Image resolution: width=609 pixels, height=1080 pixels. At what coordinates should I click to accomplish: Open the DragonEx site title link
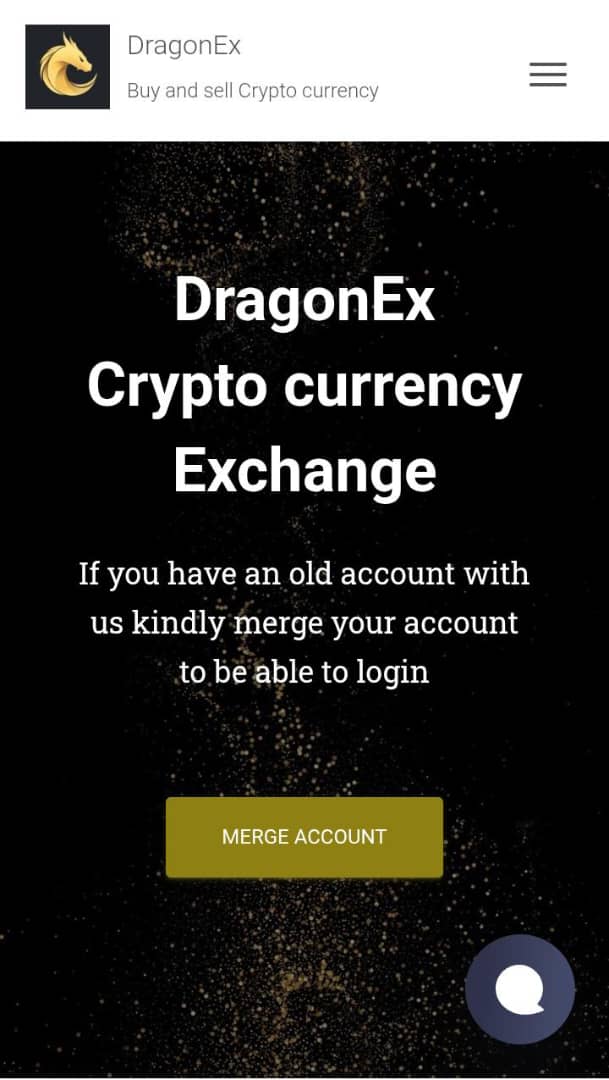pyautogui.click(x=184, y=46)
